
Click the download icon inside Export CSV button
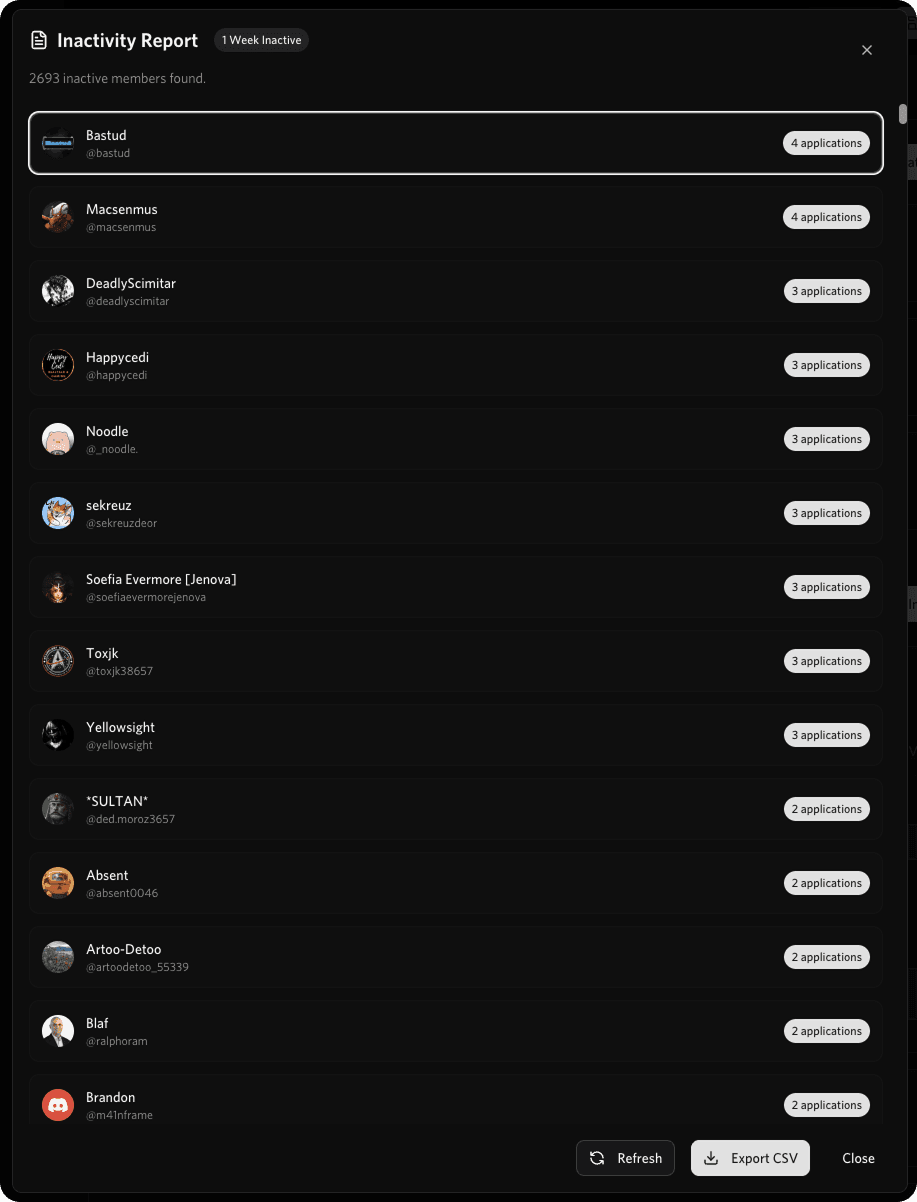pyautogui.click(x=710, y=1158)
